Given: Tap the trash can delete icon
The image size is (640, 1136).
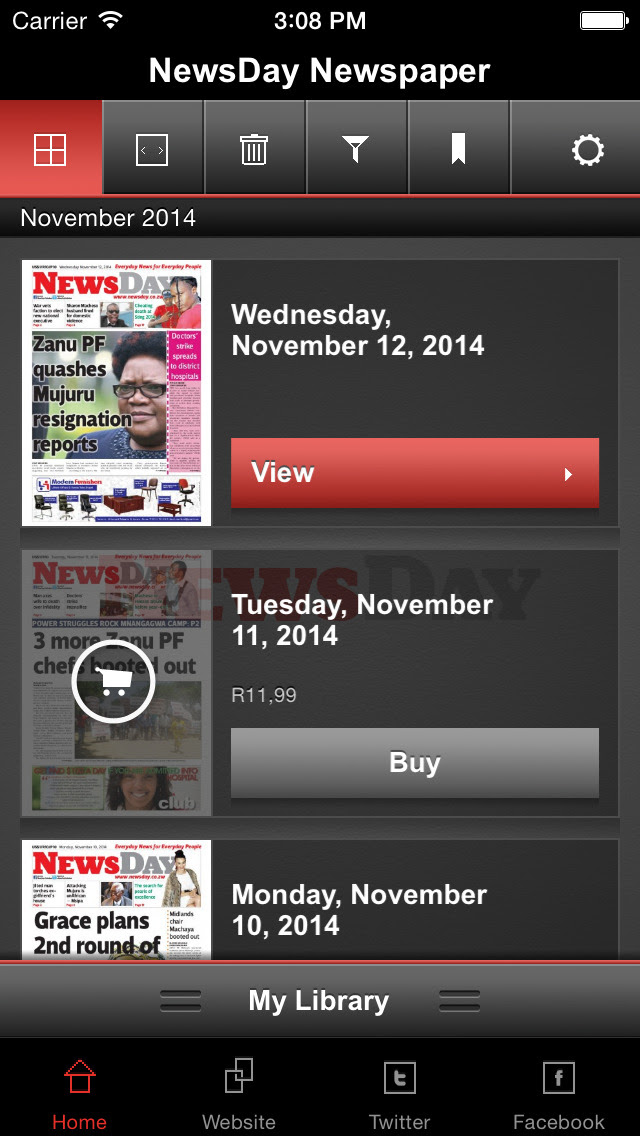Looking at the screenshot, I should [x=254, y=149].
